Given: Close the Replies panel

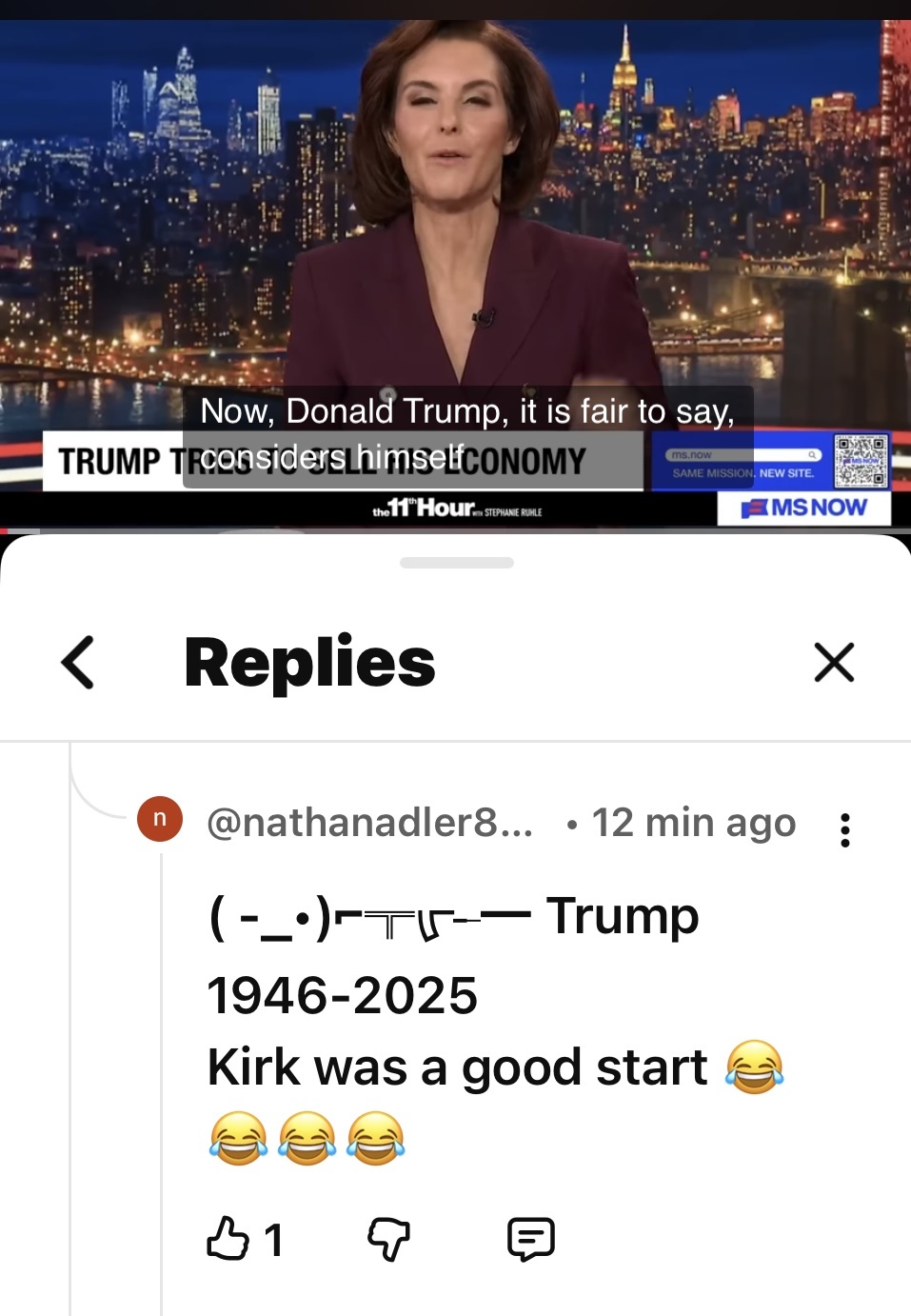Looking at the screenshot, I should tap(834, 662).
